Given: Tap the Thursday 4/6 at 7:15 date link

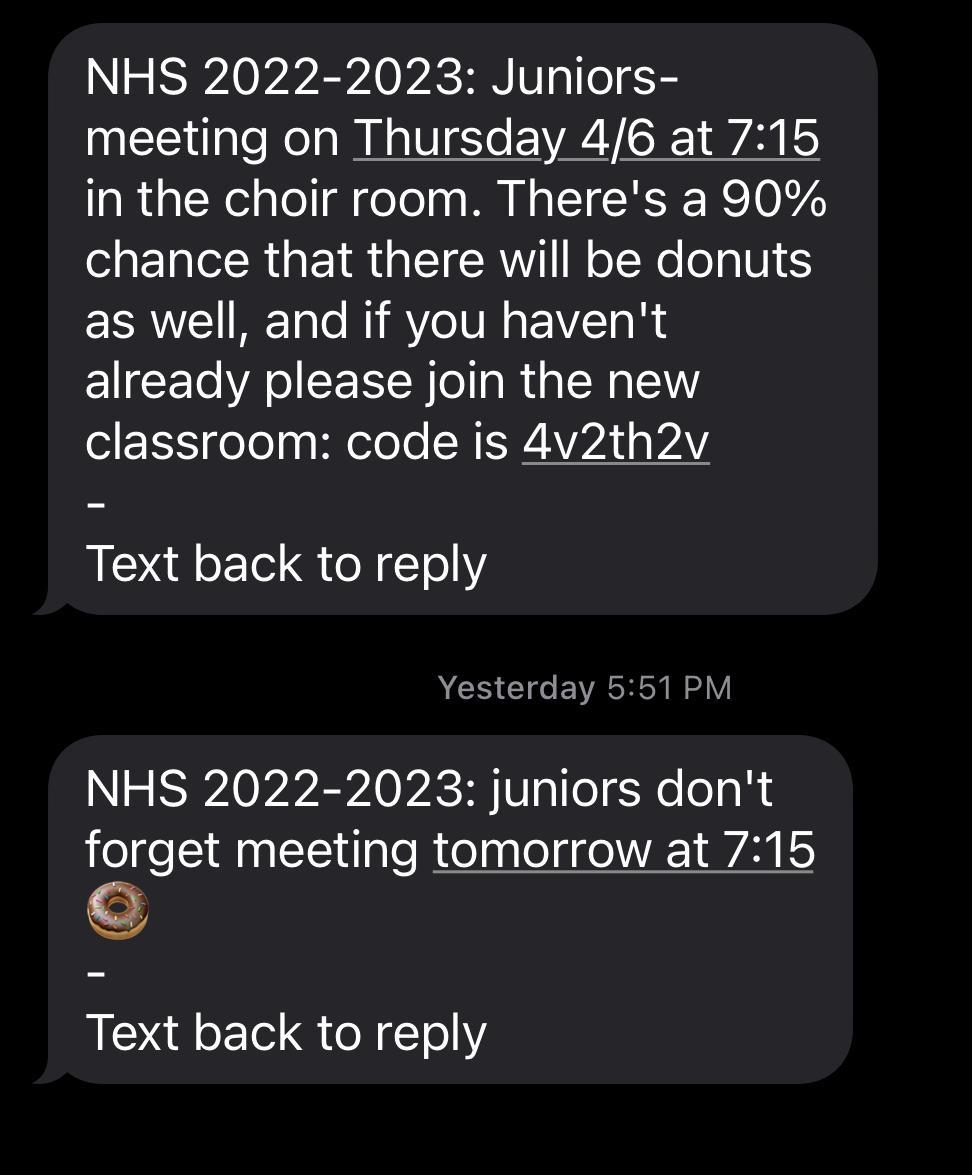Looking at the screenshot, I should 586,139.
